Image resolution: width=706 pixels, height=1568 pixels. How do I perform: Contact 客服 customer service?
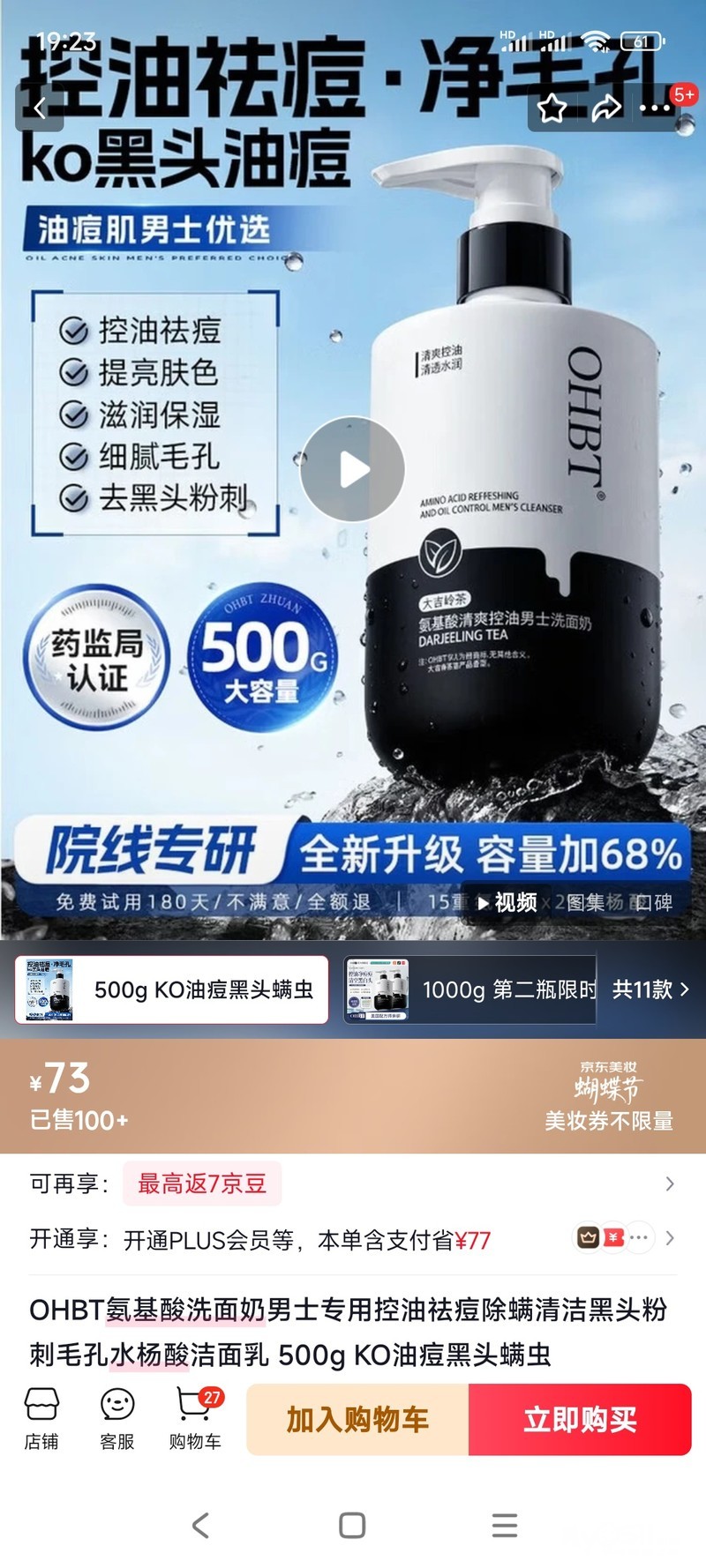(117, 1418)
